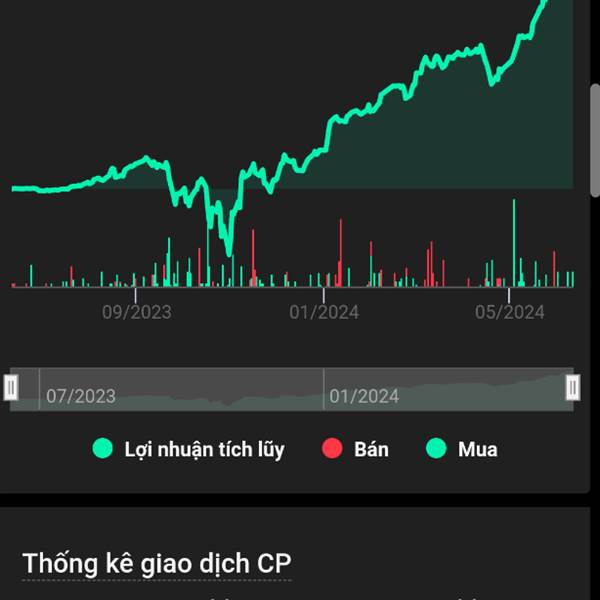Viewport: 600px width, 600px height.
Task: Tap the right range selector handle
Action: [x=573, y=388]
